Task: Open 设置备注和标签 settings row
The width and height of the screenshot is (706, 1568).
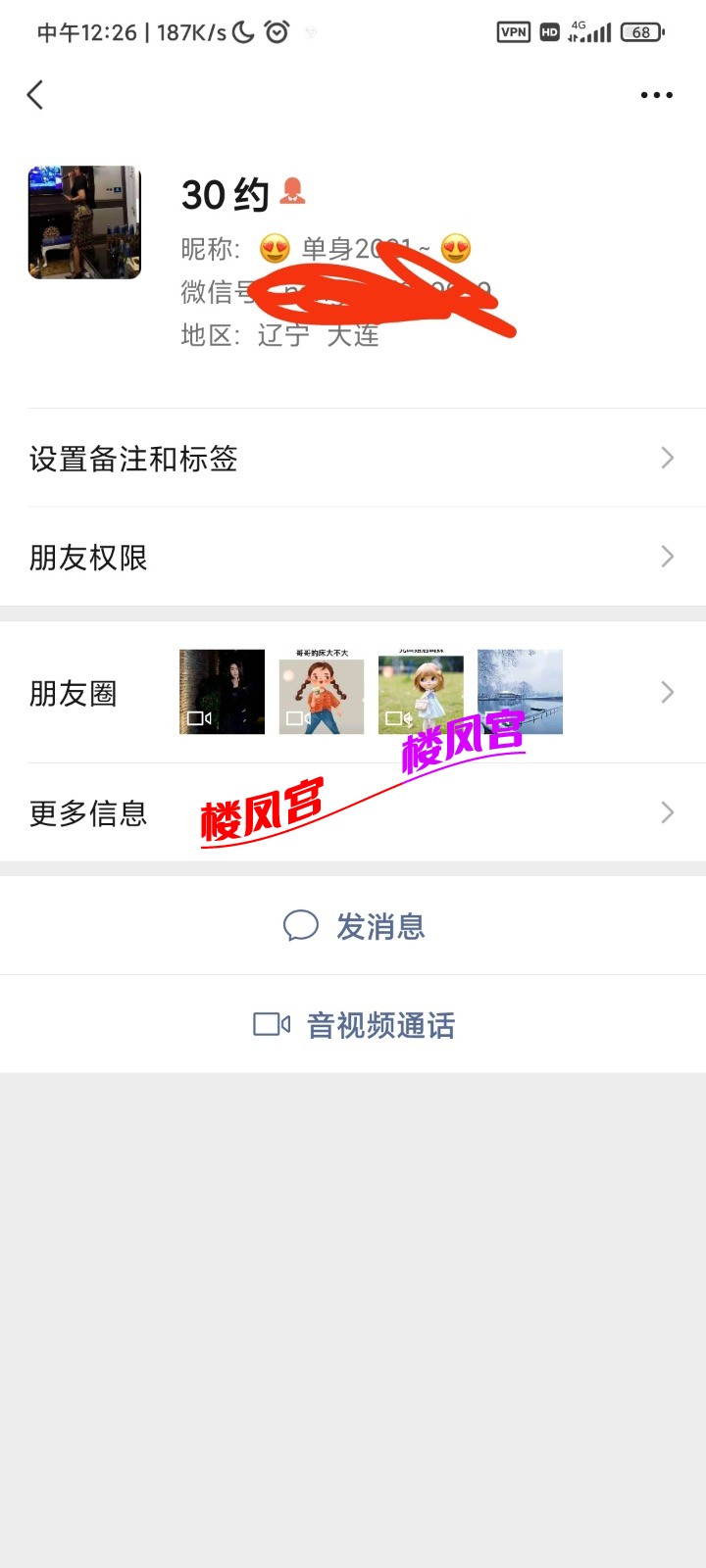Action: coord(353,459)
